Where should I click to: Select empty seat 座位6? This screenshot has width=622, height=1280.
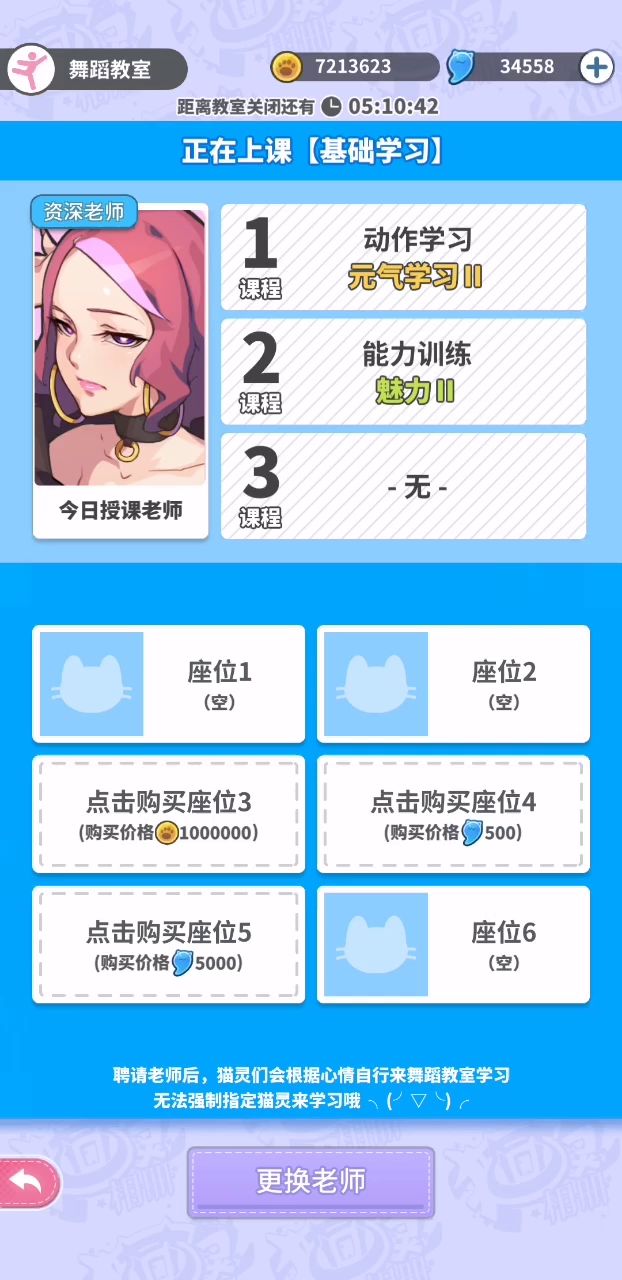pos(453,945)
